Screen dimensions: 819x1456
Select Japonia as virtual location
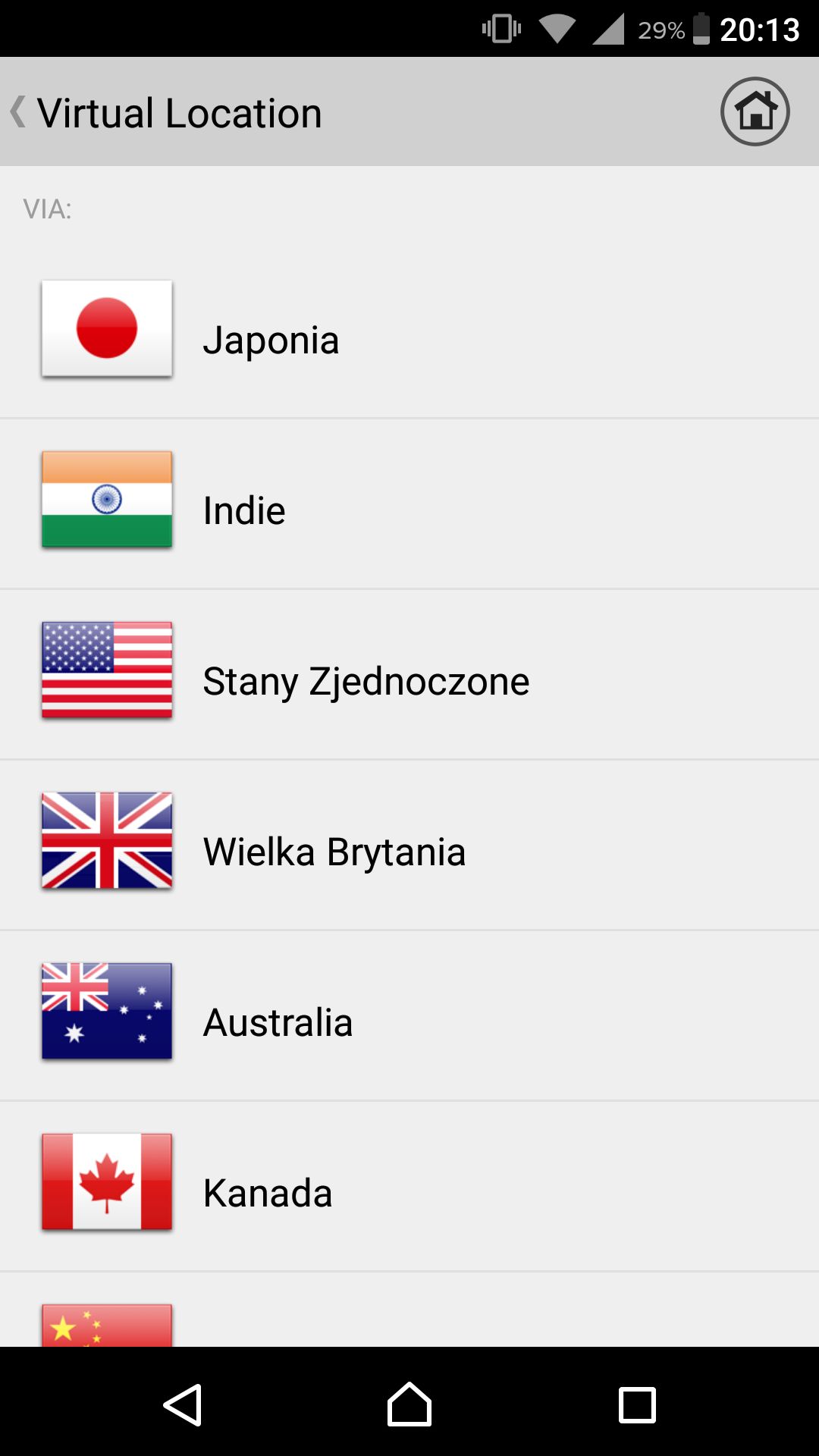tap(409, 333)
